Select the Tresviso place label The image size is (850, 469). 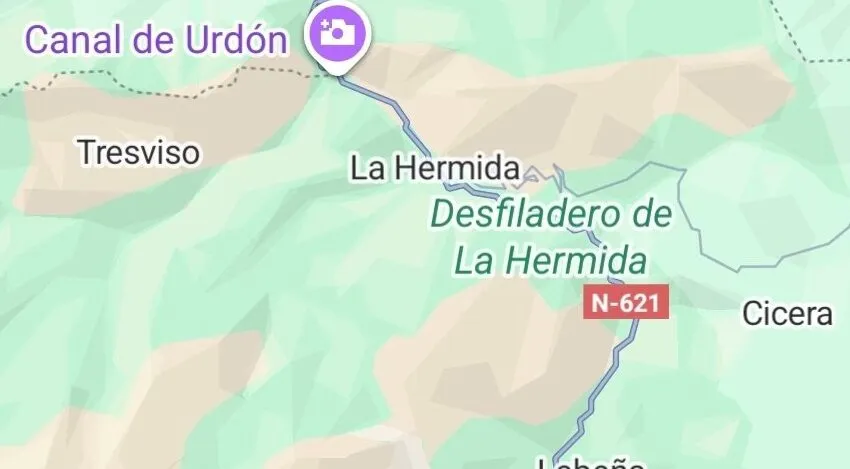pyautogui.click(x=139, y=153)
